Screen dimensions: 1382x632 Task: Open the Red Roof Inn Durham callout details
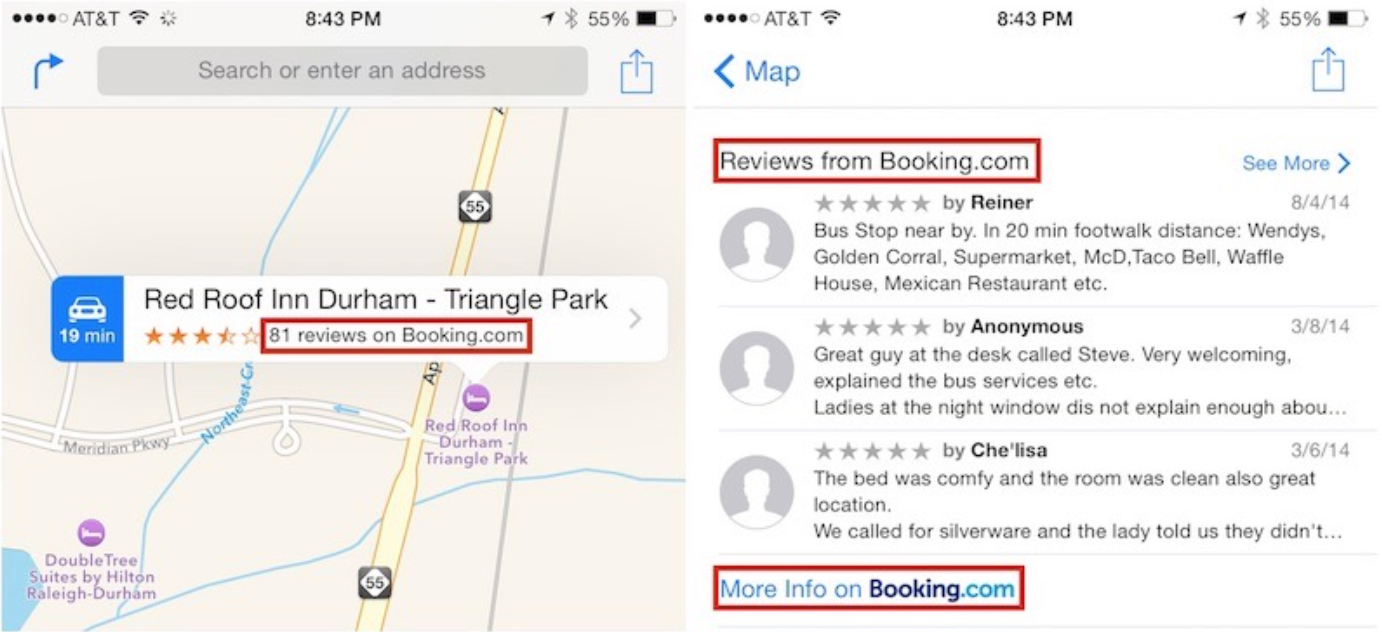(634, 319)
